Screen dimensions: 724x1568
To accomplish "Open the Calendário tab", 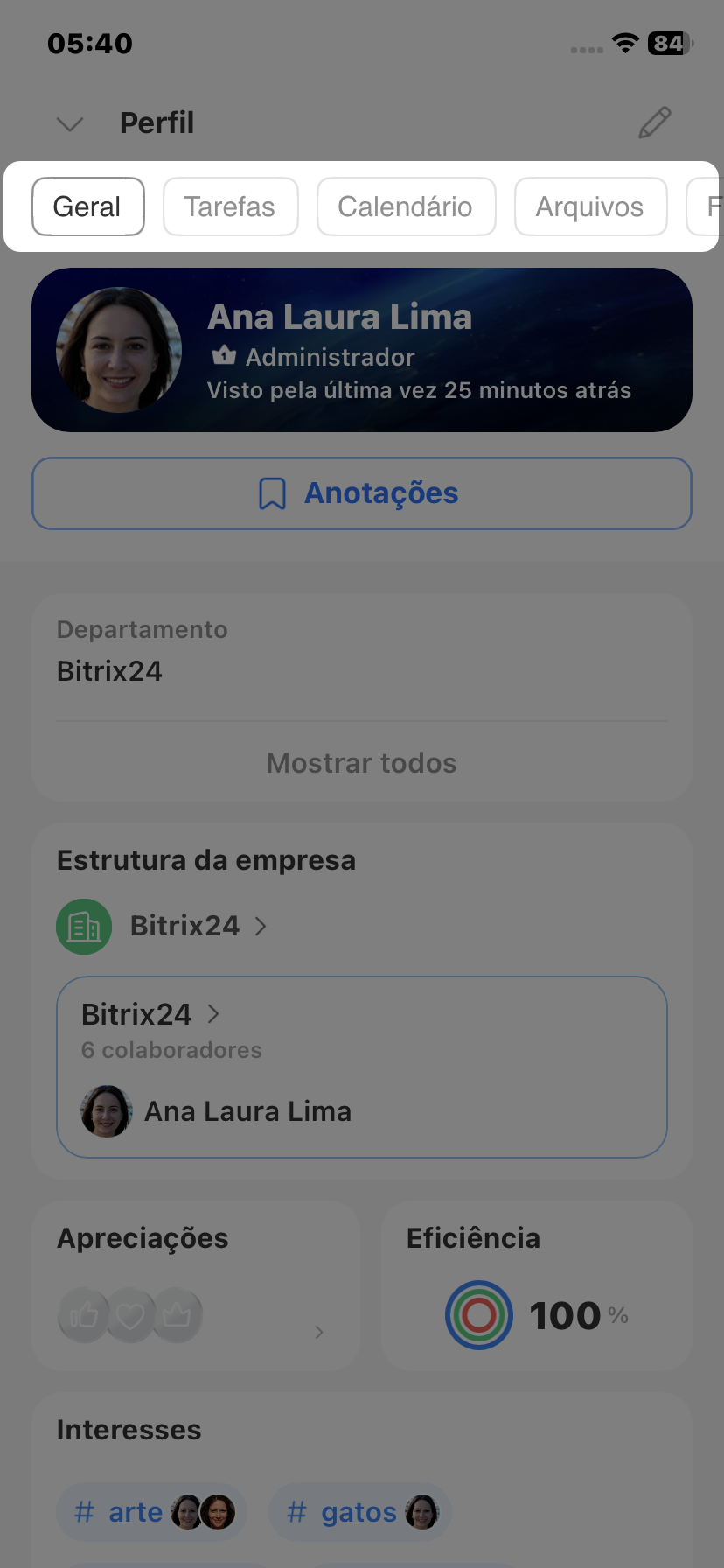I will tap(406, 207).
